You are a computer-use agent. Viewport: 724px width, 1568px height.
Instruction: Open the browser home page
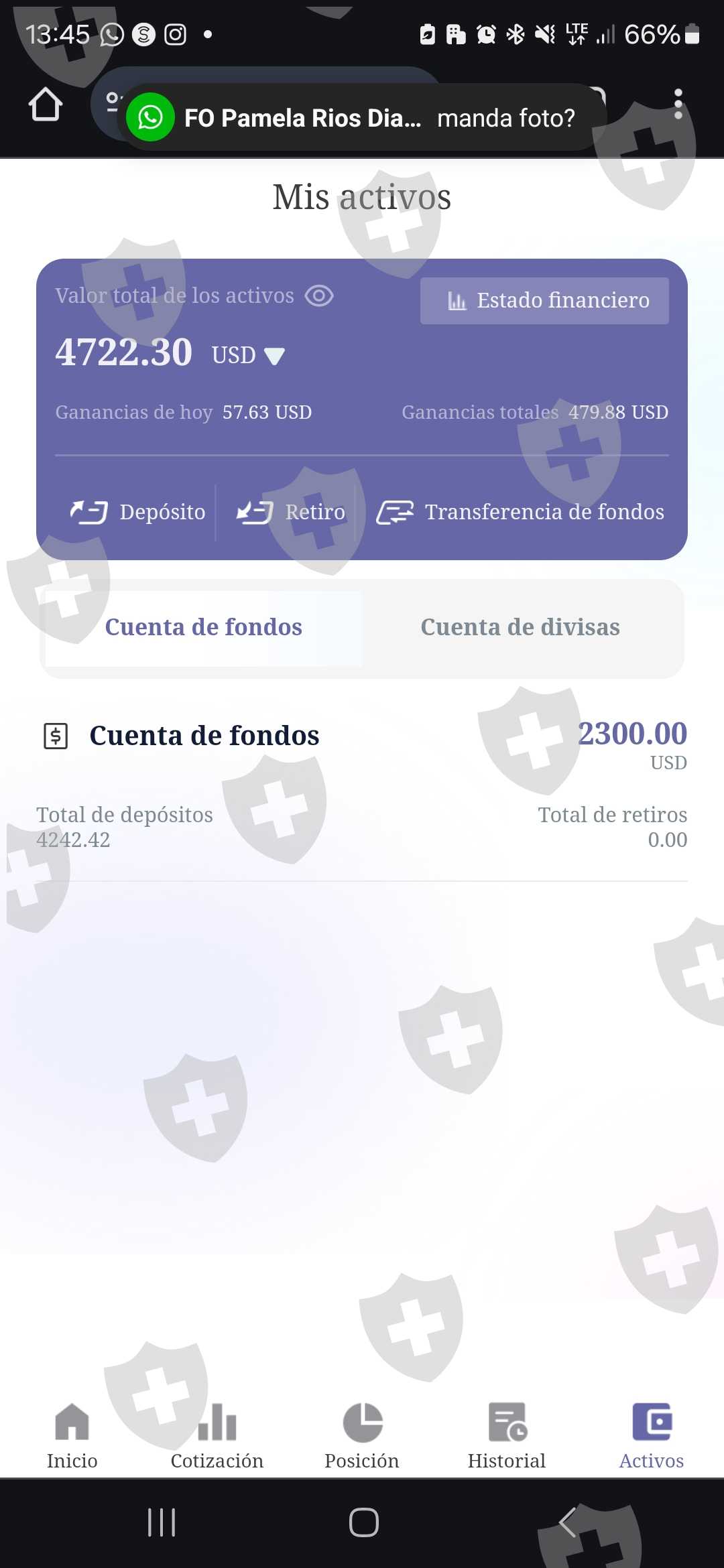click(46, 105)
